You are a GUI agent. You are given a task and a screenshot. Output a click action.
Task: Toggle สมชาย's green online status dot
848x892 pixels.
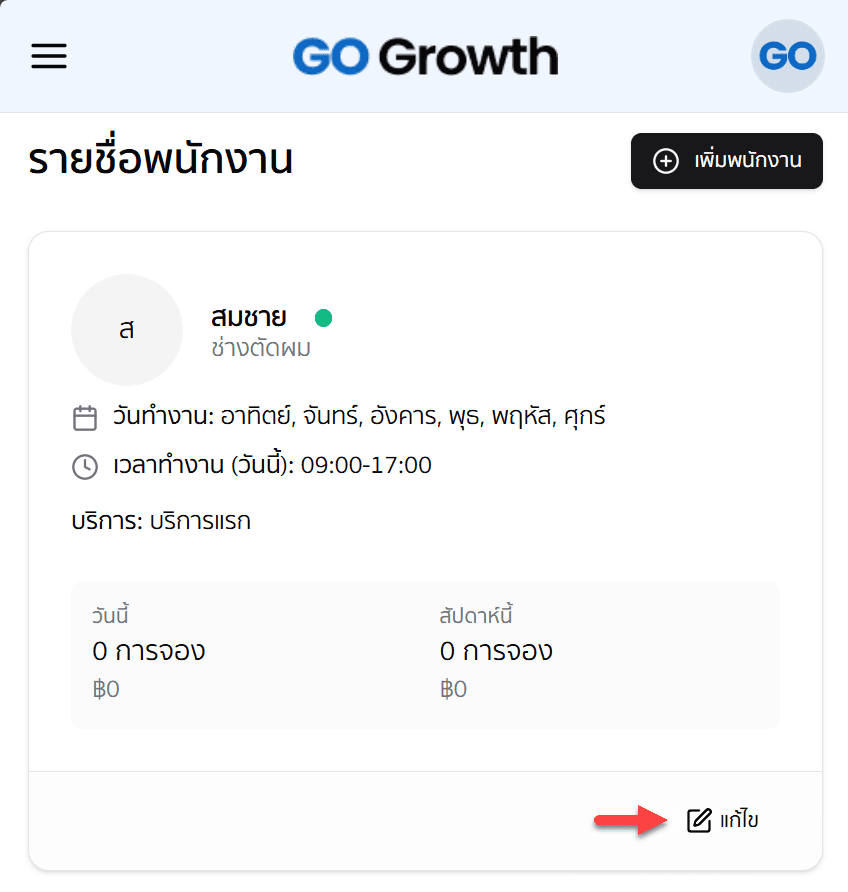click(x=324, y=317)
